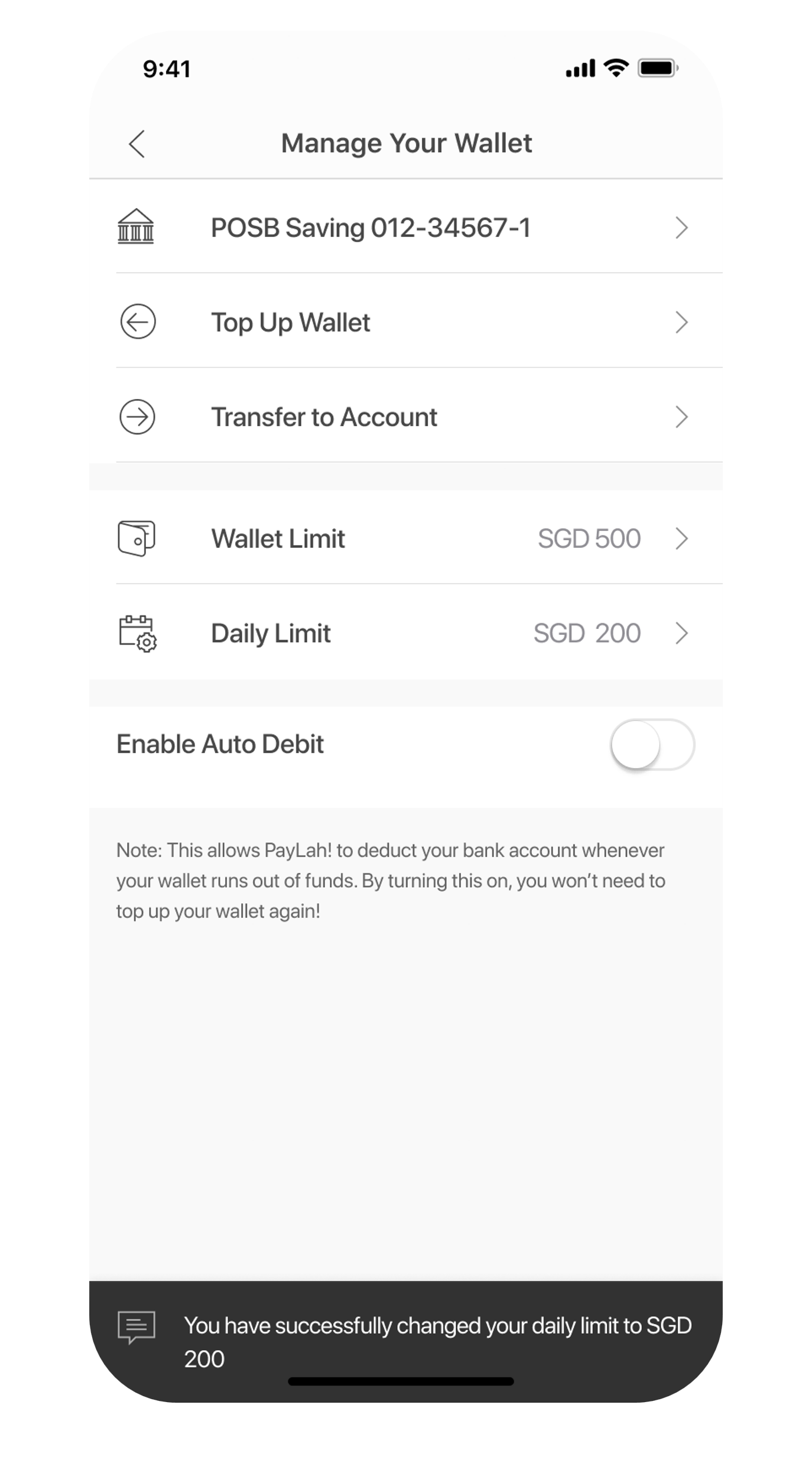
Task: Turn on Enable Auto Debit switch
Action: [652, 745]
